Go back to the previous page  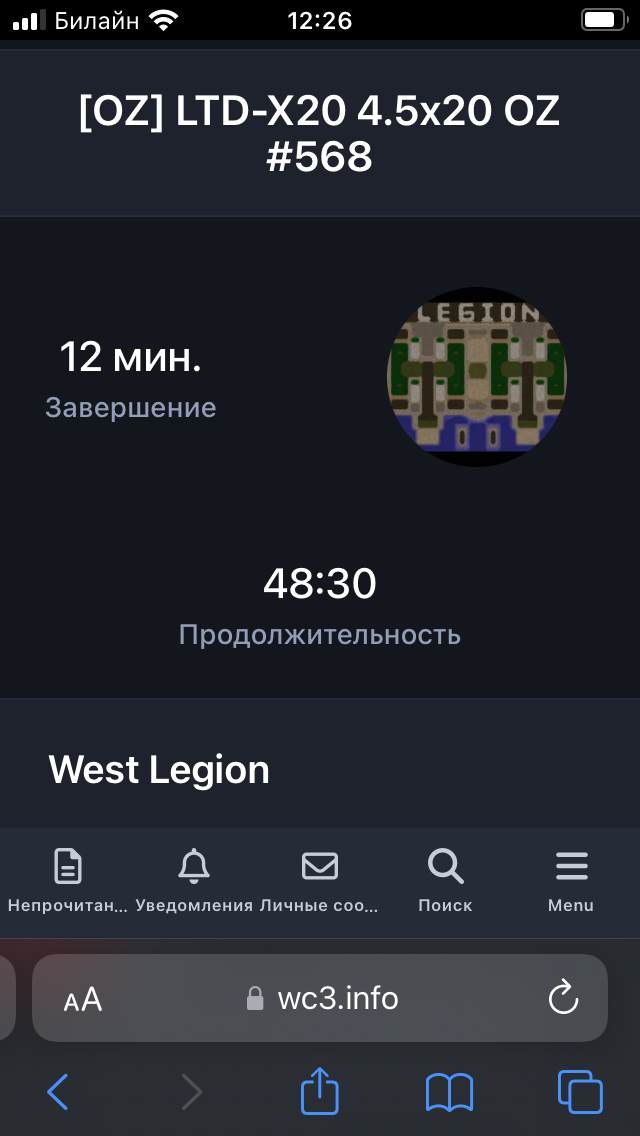58,1092
